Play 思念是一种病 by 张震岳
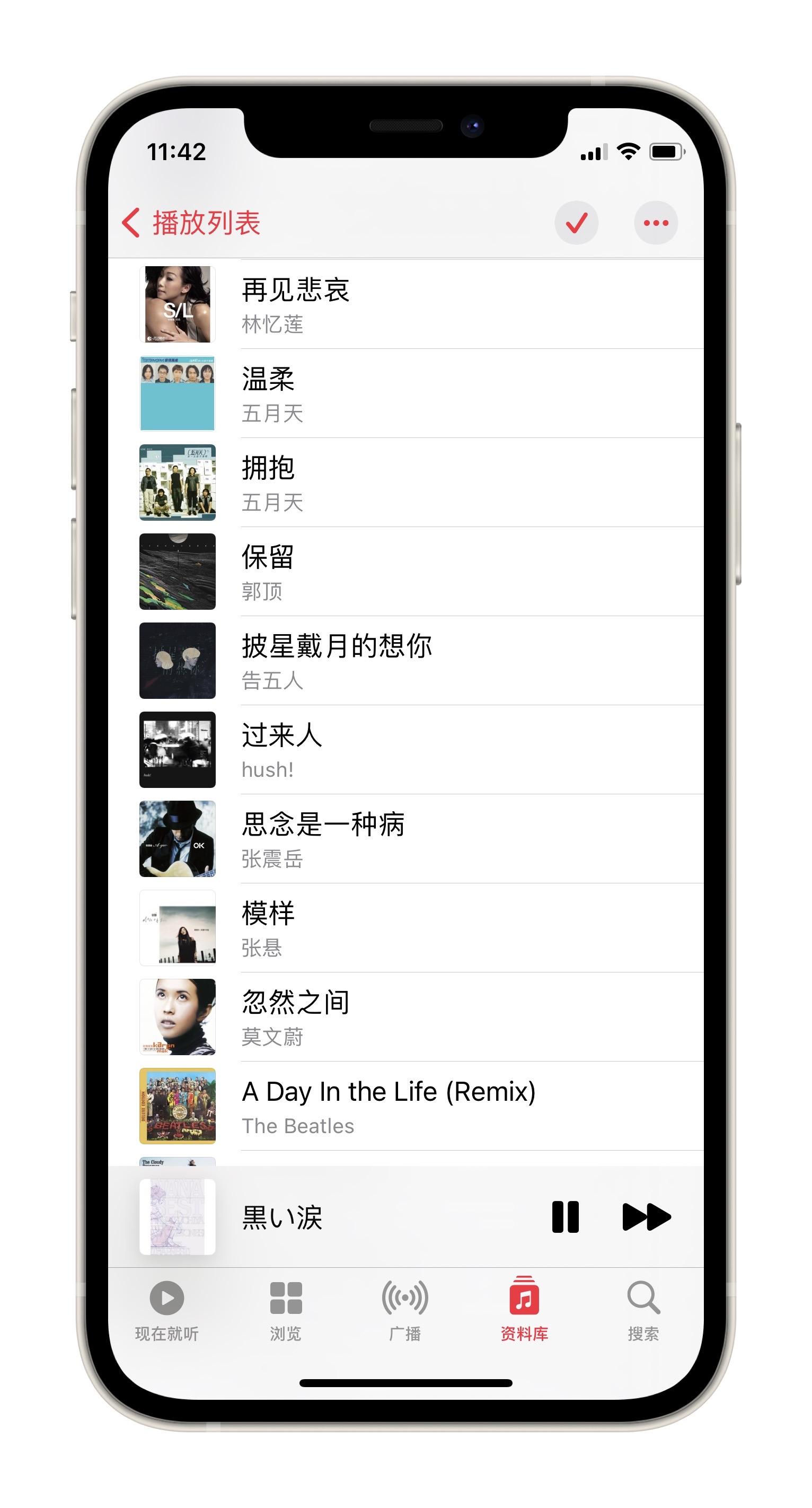The image size is (812, 1508). point(410,839)
